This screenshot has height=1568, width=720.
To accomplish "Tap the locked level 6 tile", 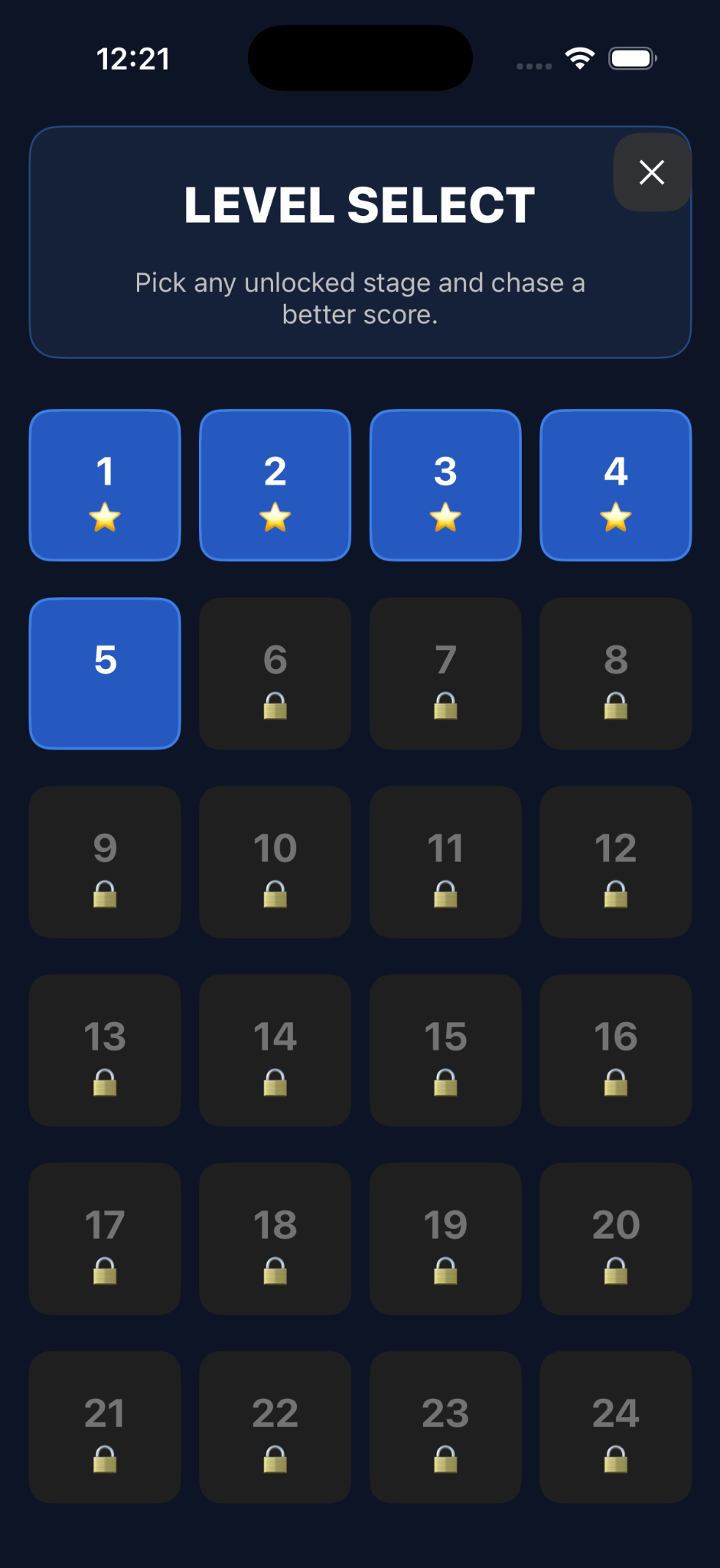I will point(275,672).
